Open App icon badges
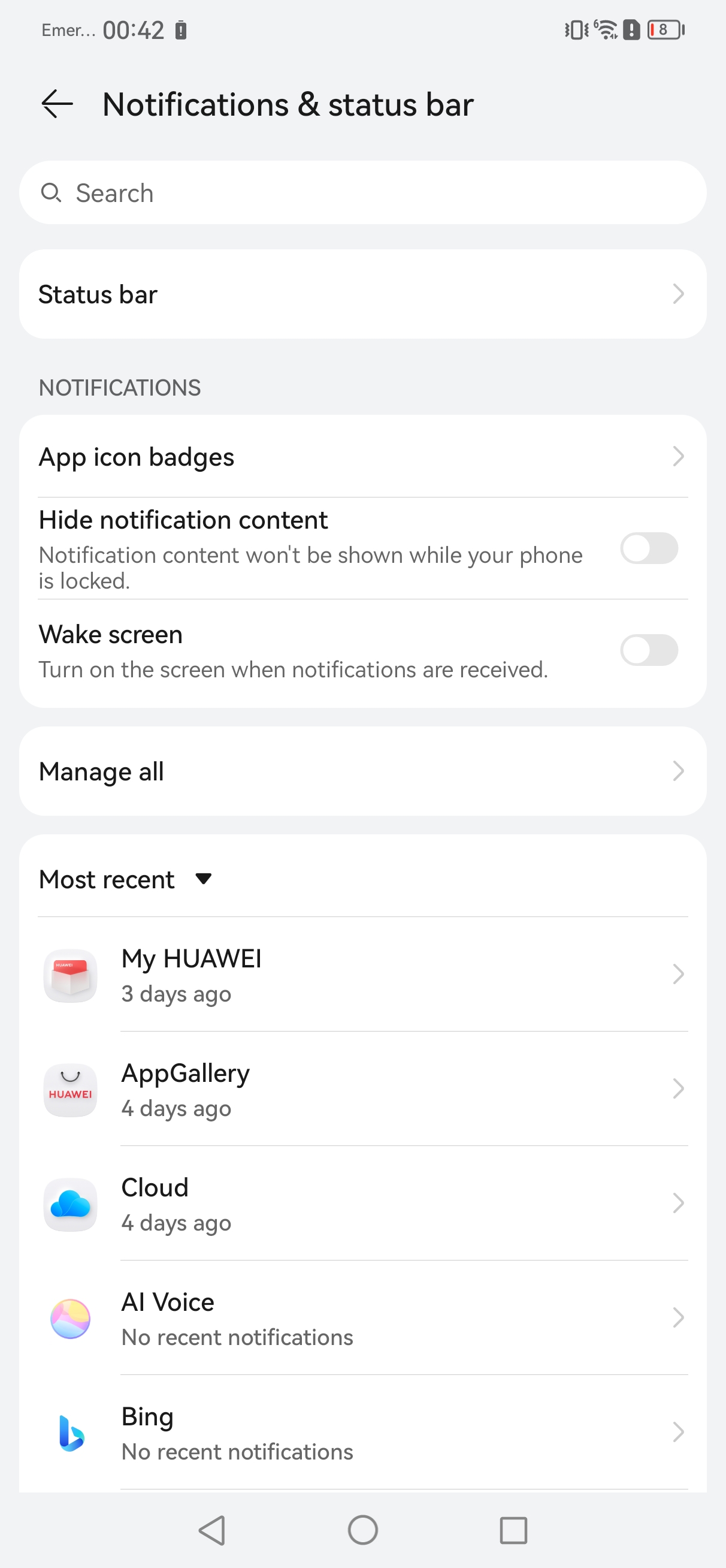The image size is (726, 1568). pyautogui.click(x=362, y=457)
